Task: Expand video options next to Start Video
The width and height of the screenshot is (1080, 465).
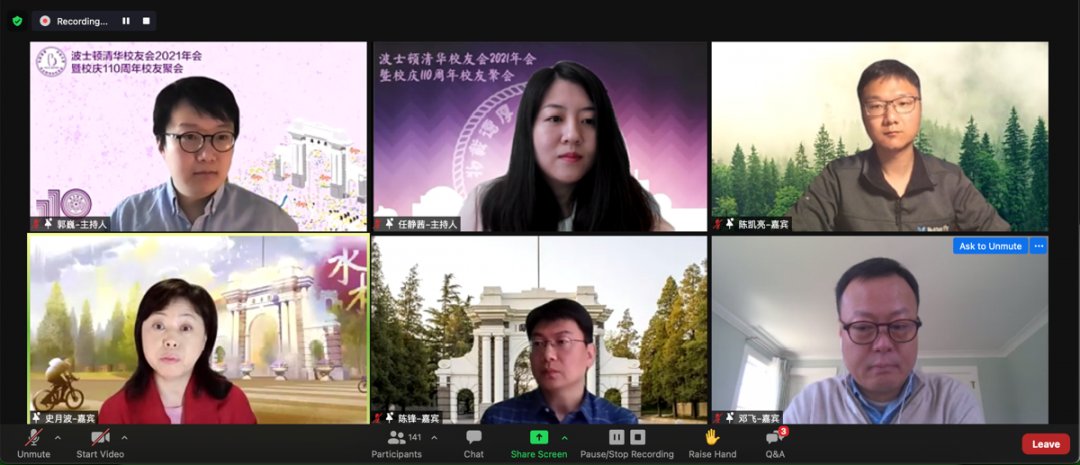Action: click(x=124, y=437)
